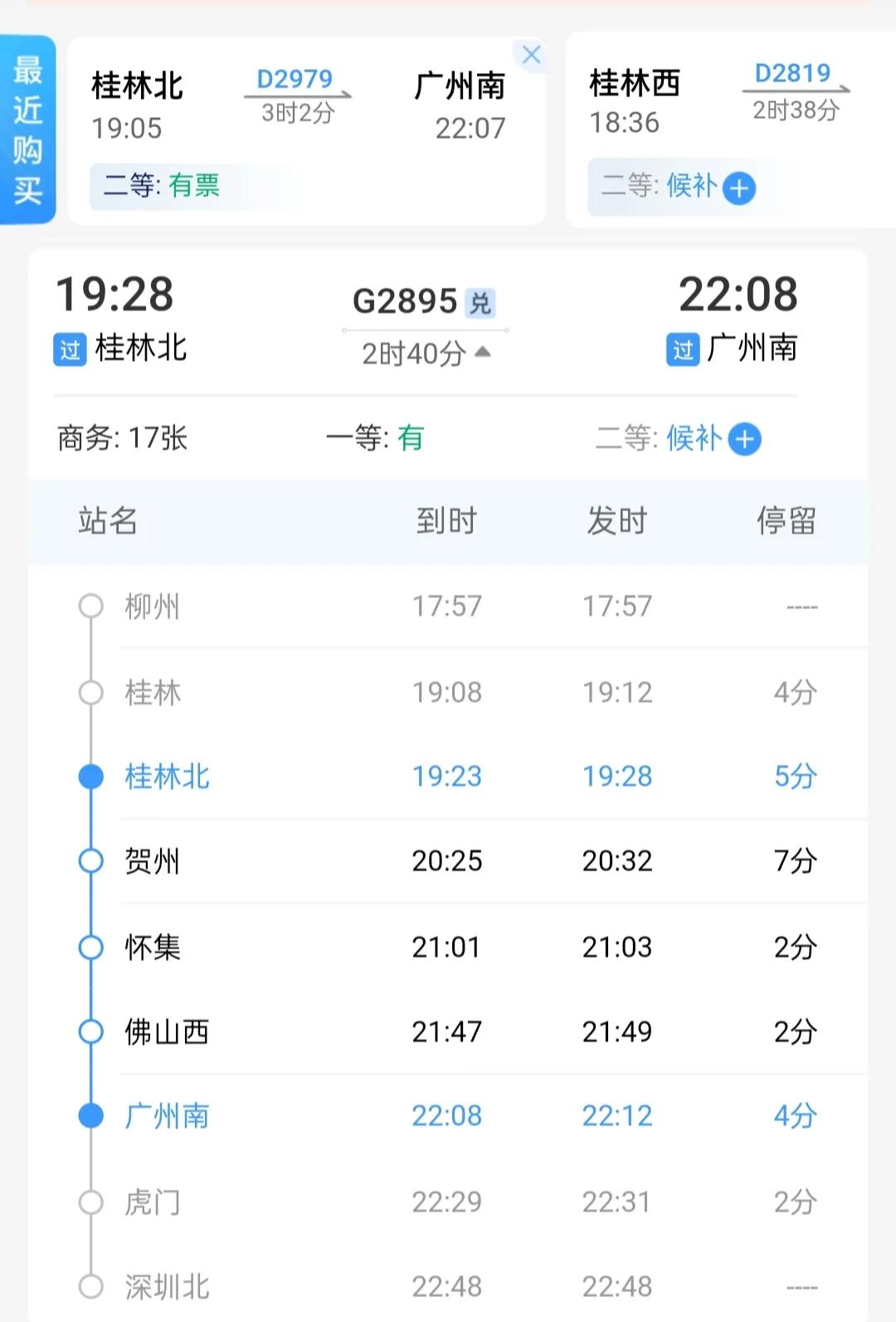Click the 过 badge next to 桂林北 departure
The width and height of the screenshot is (896, 1322).
click(x=71, y=350)
